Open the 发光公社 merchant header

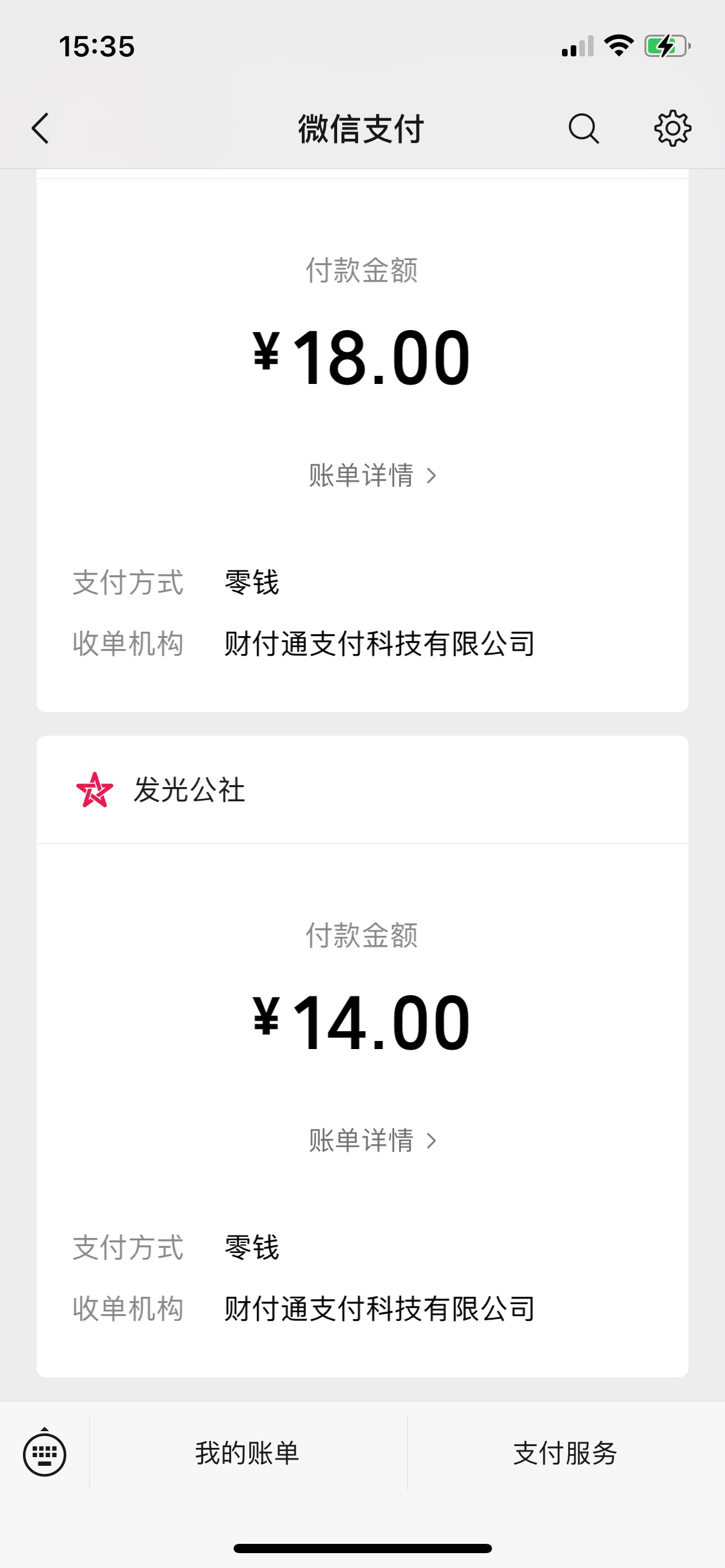[x=362, y=790]
